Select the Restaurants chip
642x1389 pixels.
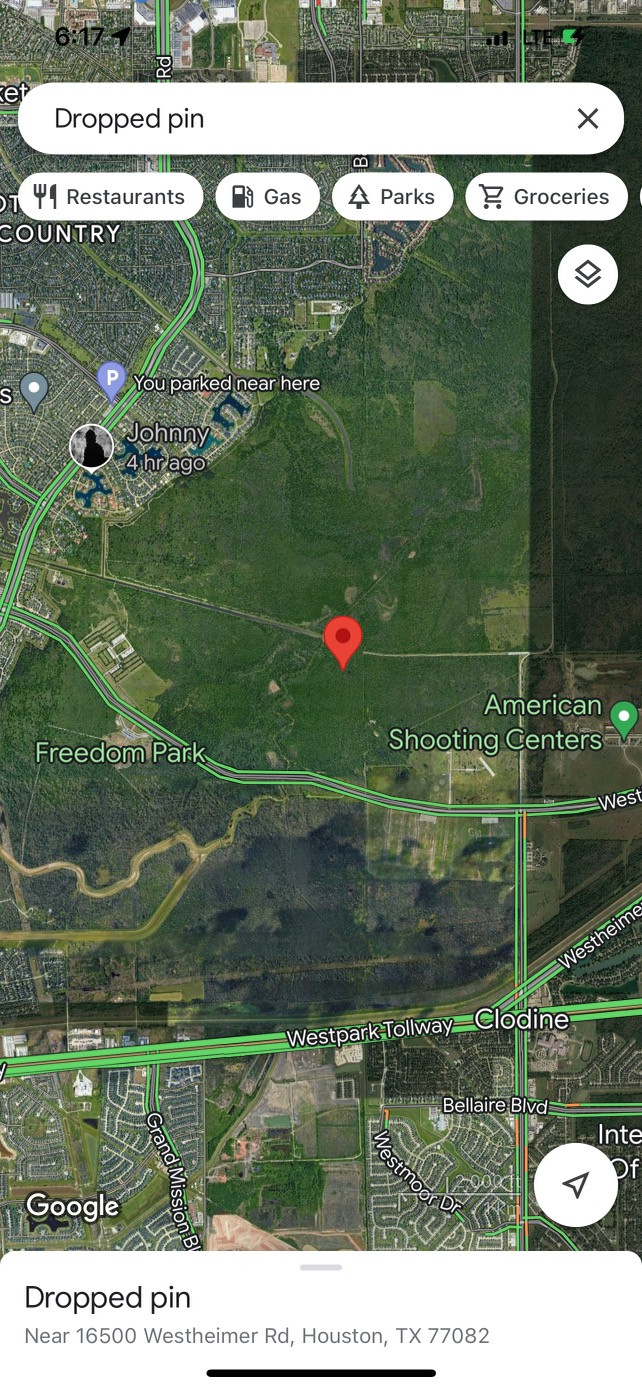(110, 197)
